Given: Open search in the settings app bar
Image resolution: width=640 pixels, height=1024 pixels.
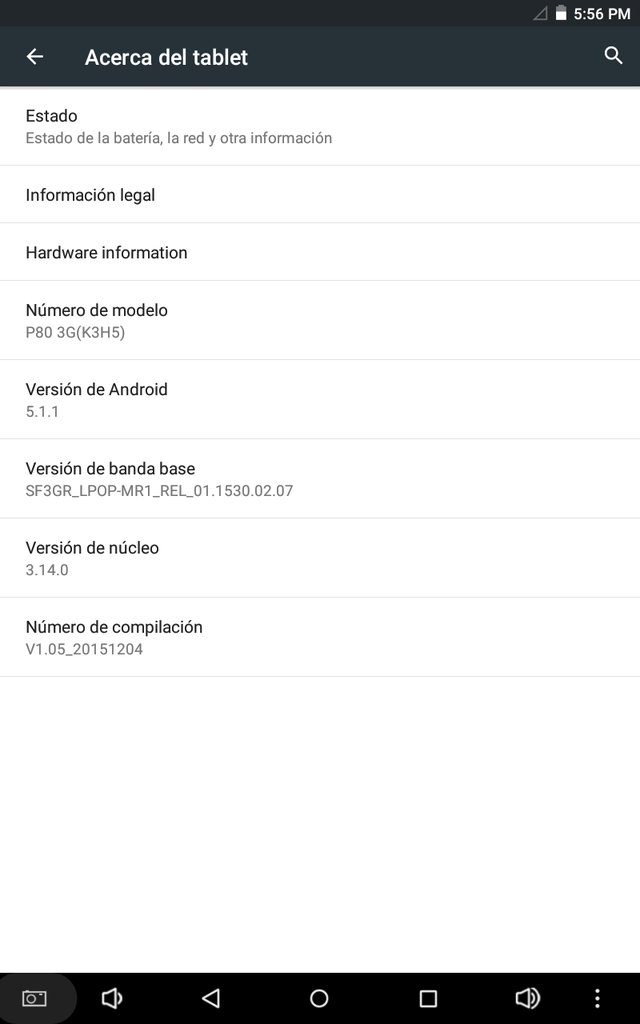Looking at the screenshot, I should point(613,56).
